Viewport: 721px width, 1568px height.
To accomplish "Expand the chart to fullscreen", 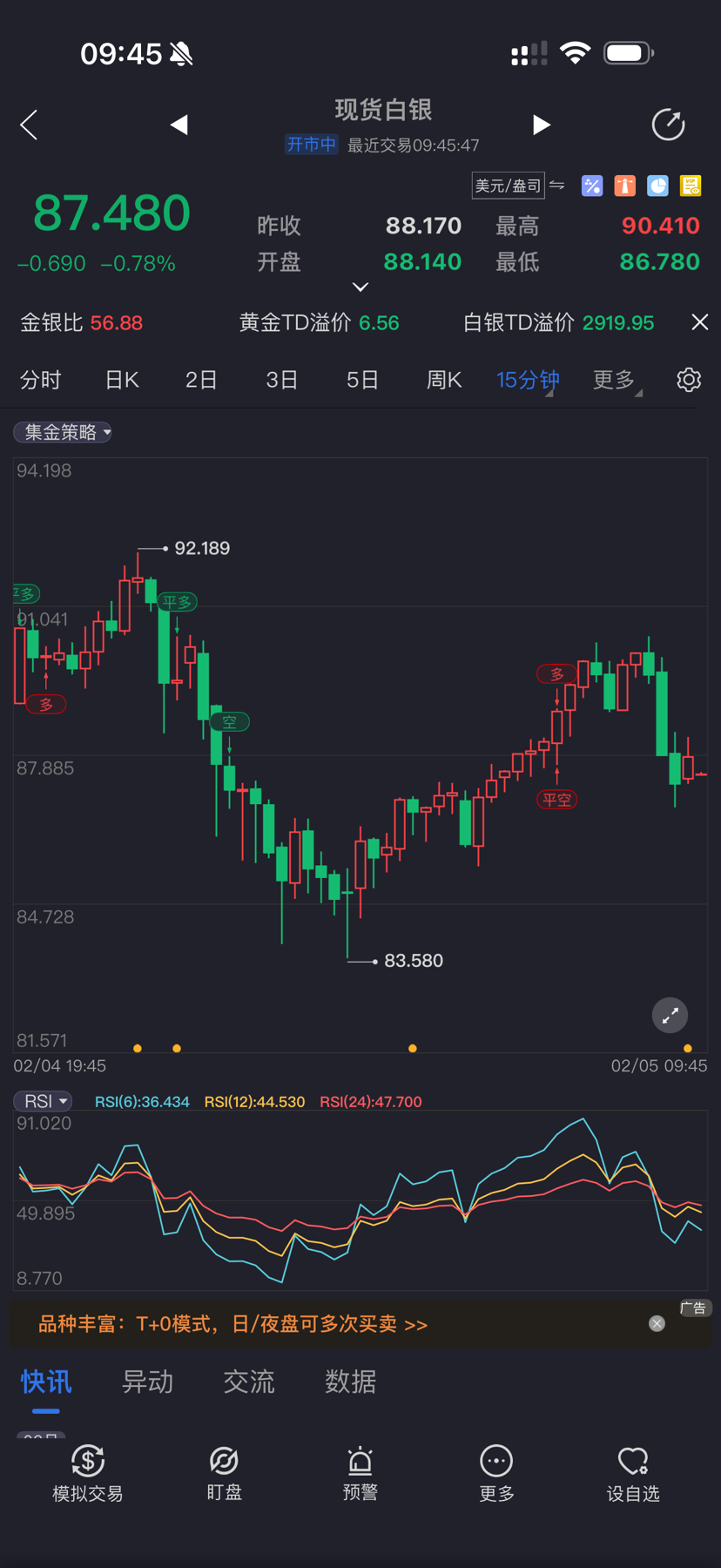I will click(x=670, y=1015).
